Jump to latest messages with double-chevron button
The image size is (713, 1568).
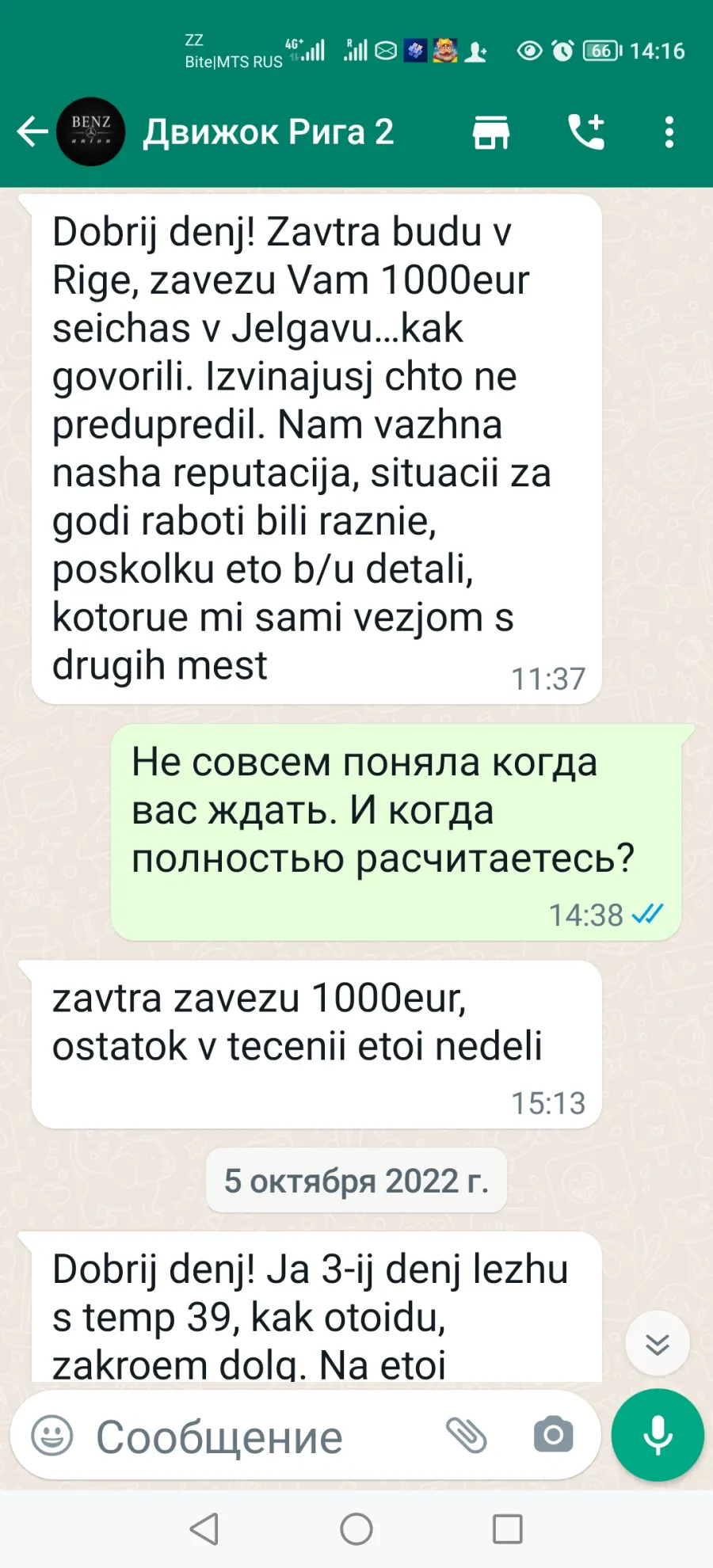click(658, 1343)
